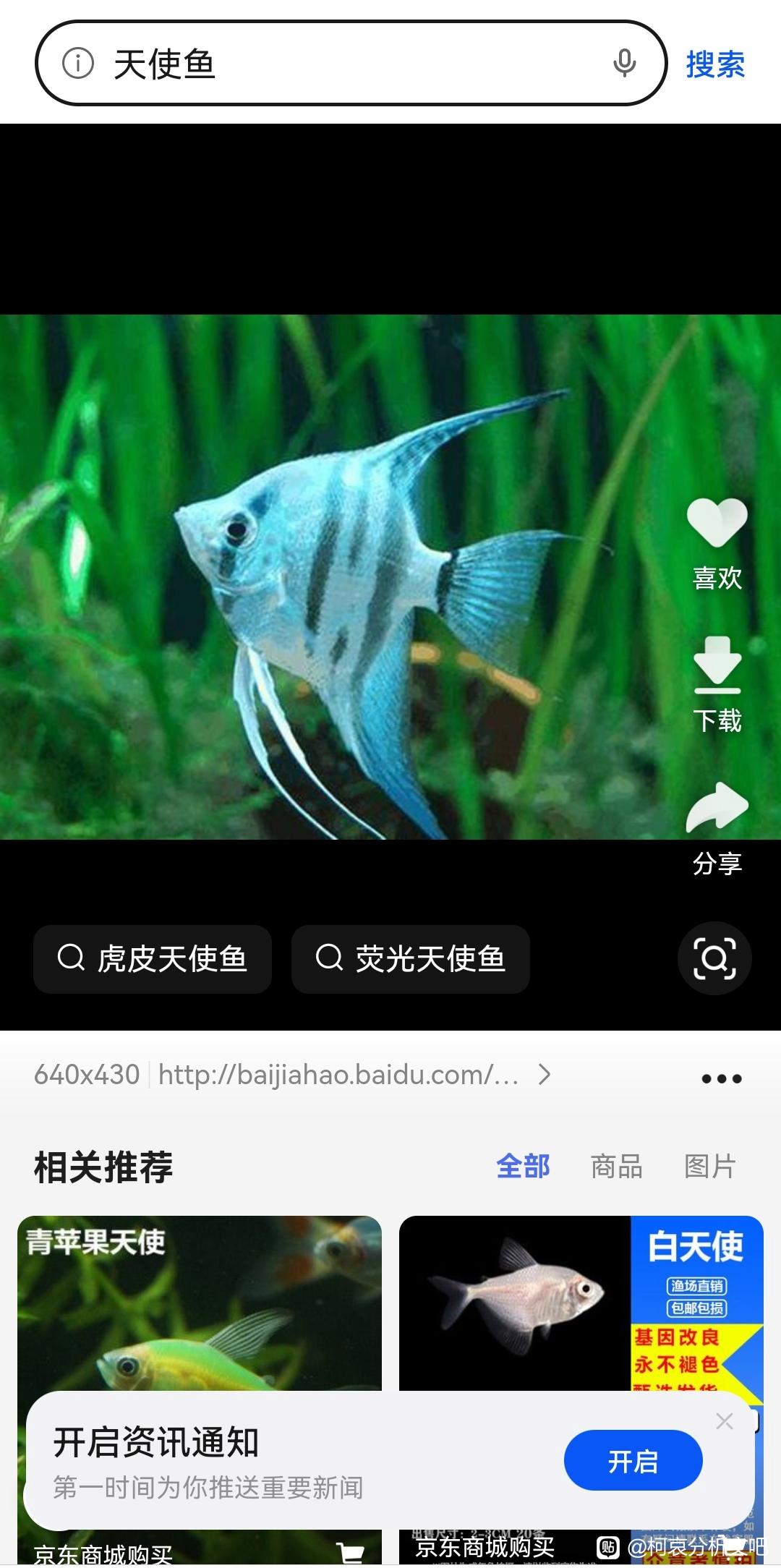Viewport: 781px width, 1568px height.
Task: Open the 白天使 product card
Action: coord(581,1302)
